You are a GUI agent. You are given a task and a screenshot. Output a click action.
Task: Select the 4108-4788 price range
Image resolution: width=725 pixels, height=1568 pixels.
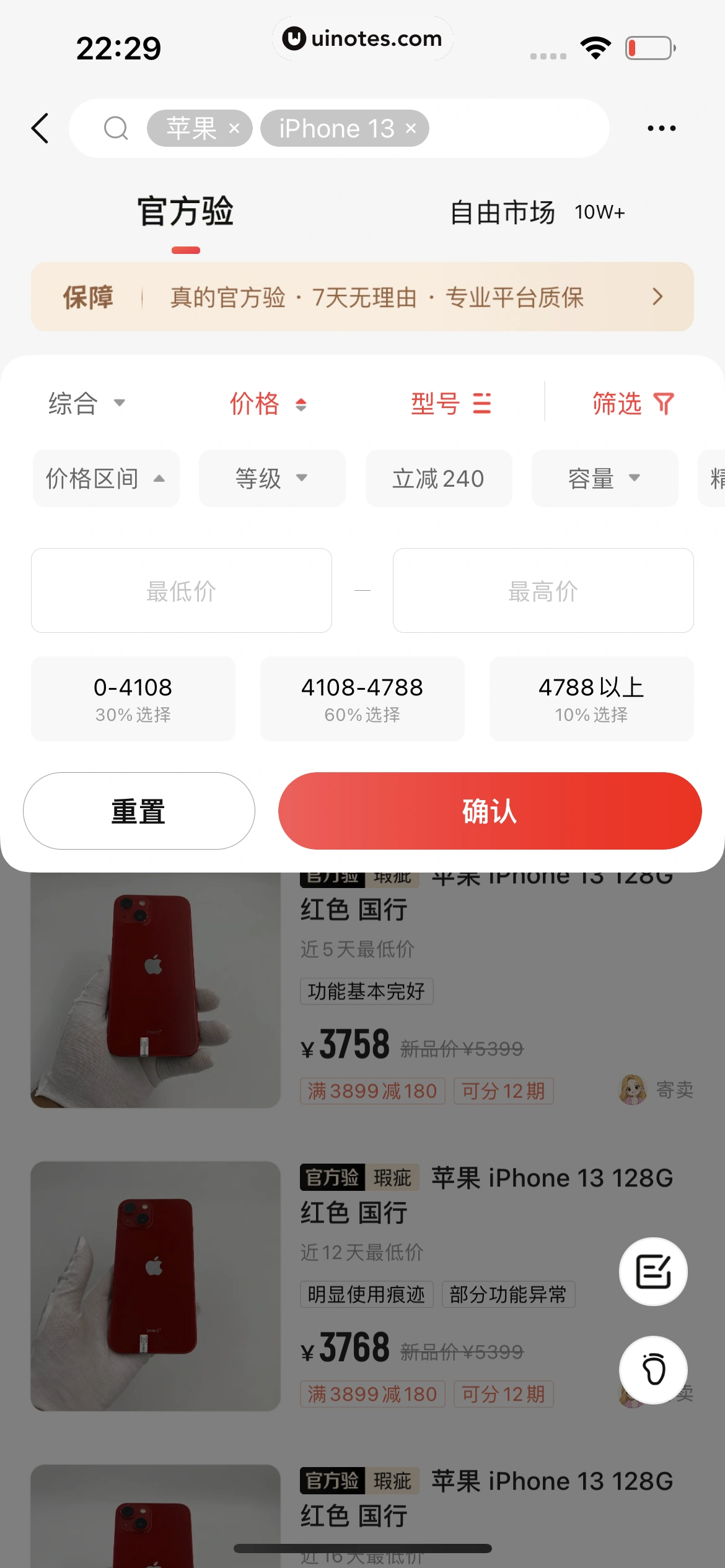362,699
